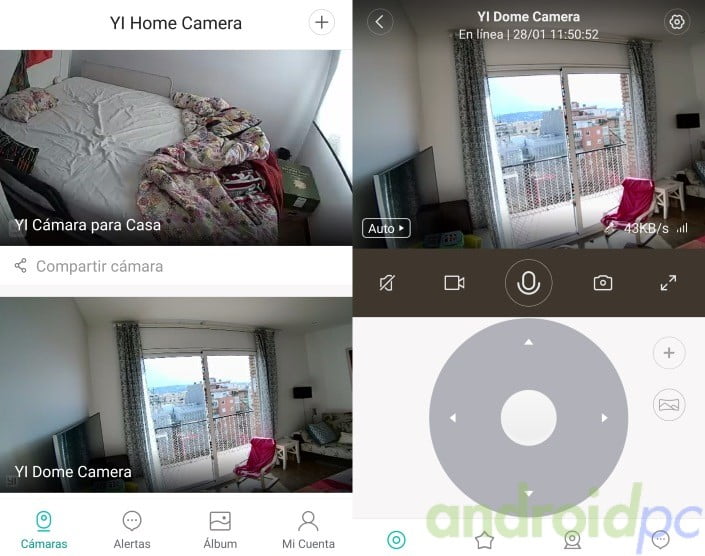Screen dimensions: 705x556
Task: Switch to the Álbum tab
Action: tap(220, 530)
